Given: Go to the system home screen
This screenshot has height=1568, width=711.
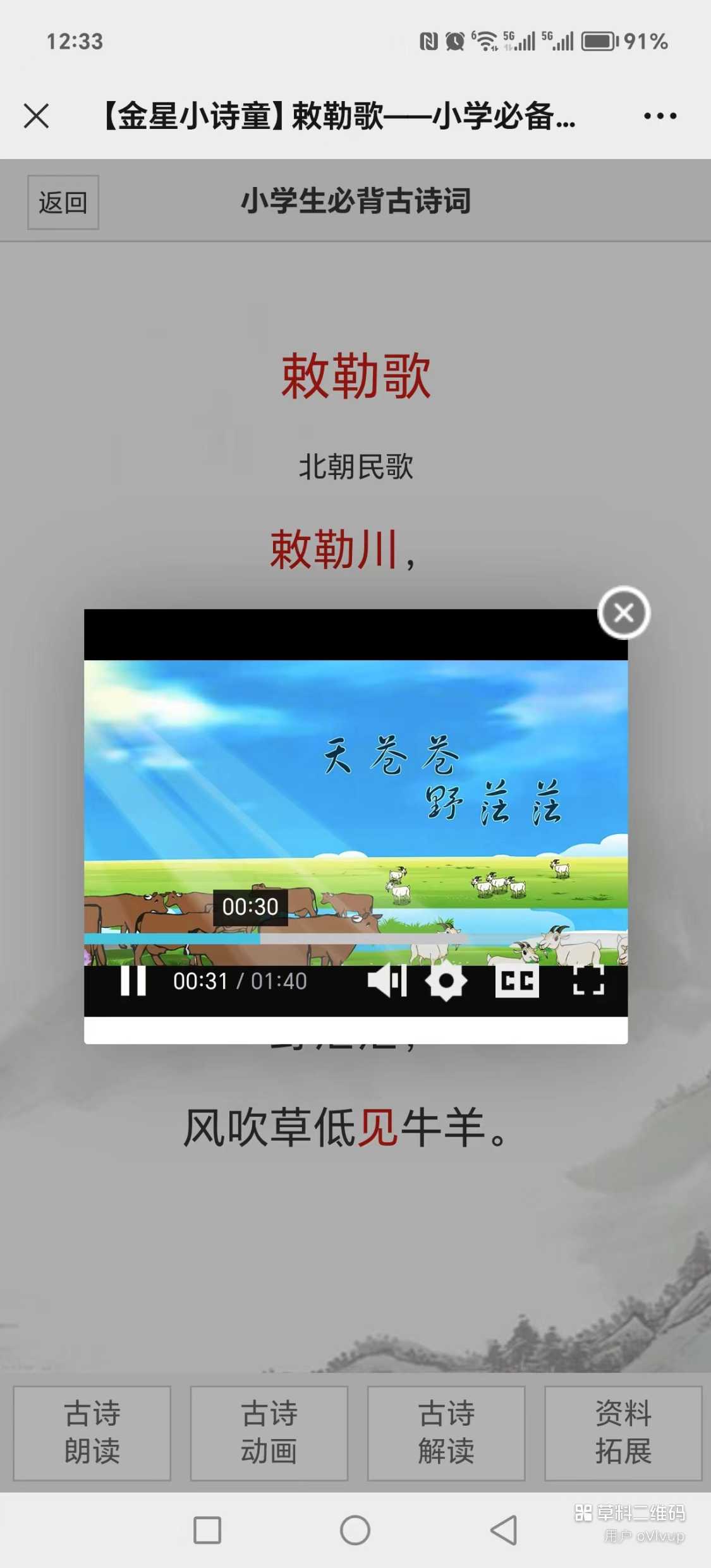Looking at the screenshot, I should pyautogui.click(x=355, y=1530).
